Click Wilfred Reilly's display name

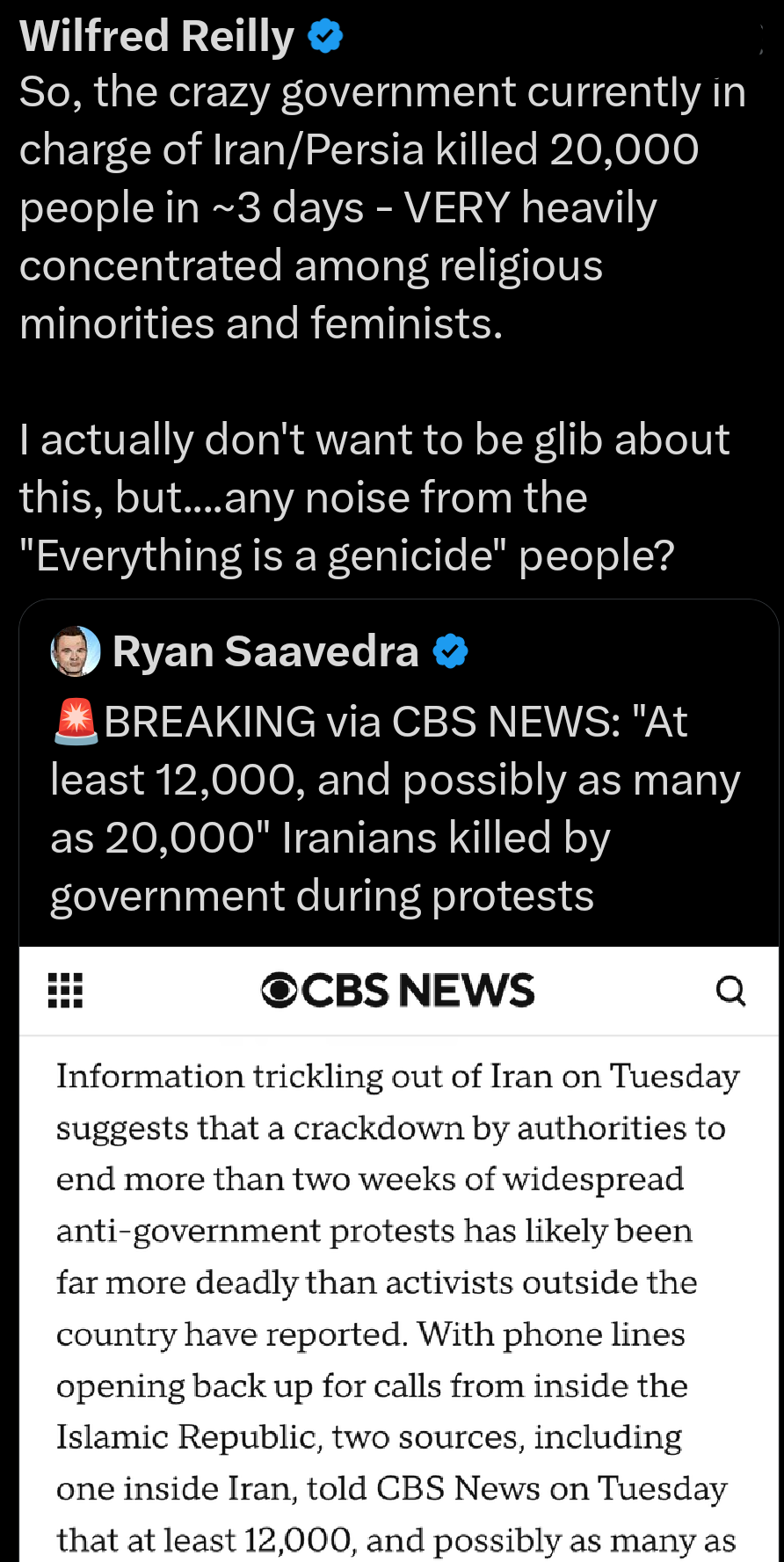(x=156, y=35)
